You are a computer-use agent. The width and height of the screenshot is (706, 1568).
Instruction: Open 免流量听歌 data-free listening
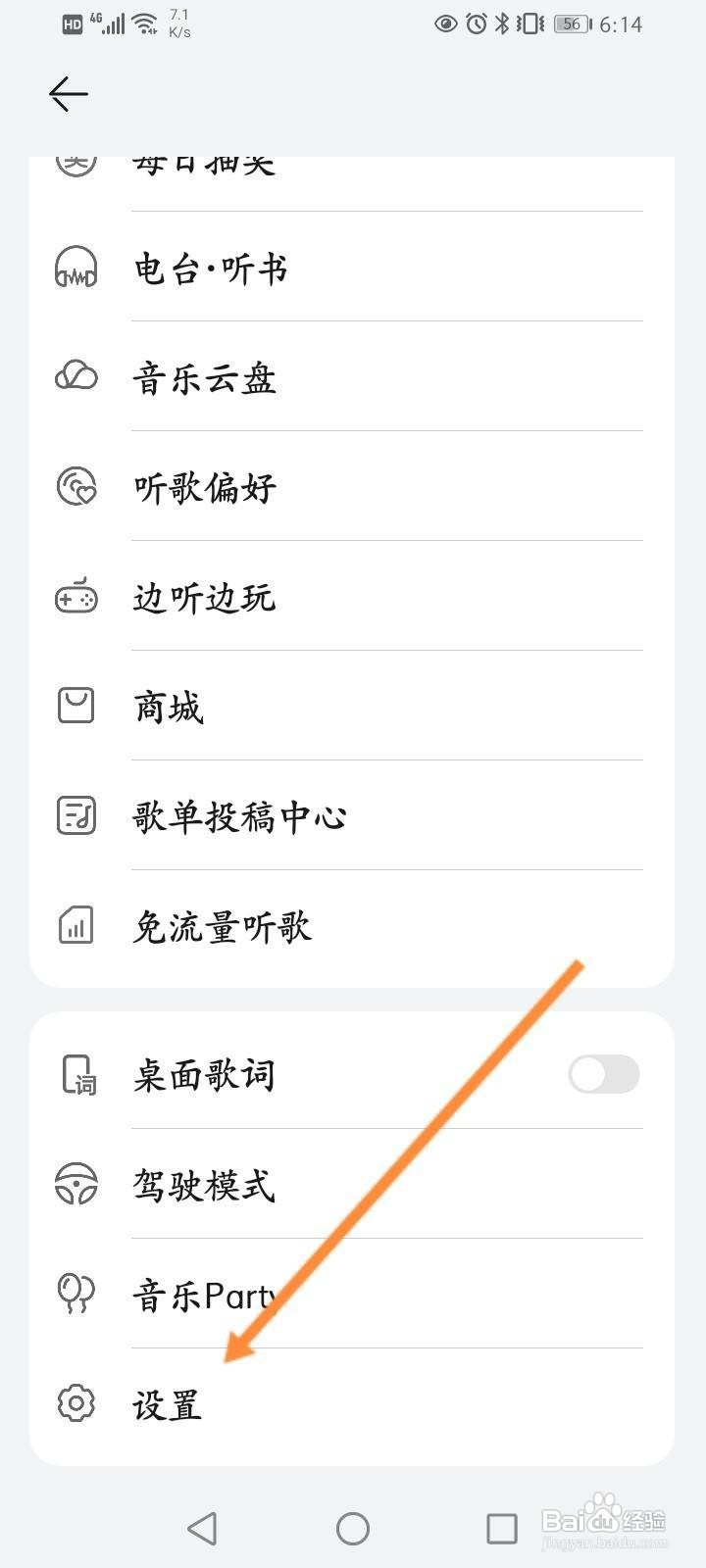click(222, 926)
